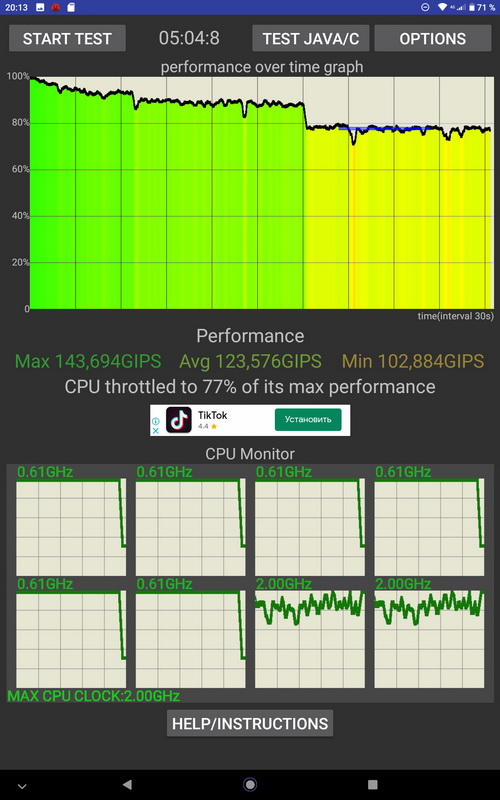Tap the START TEST button
The height and width of the screenshot is (800, 500).
click(x=67, y=38)
